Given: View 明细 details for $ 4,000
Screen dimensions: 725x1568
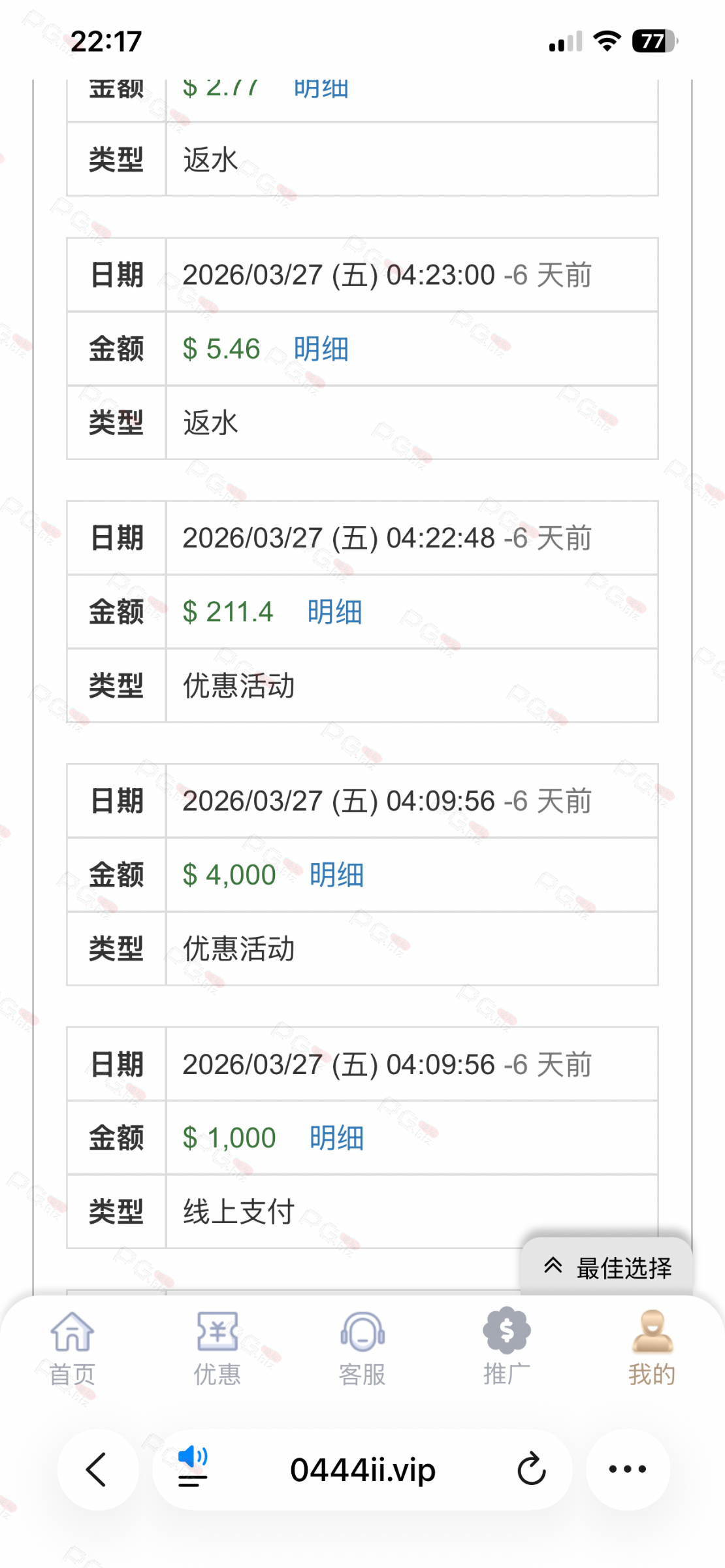Looking at the screenshot, I should (336, 875).
